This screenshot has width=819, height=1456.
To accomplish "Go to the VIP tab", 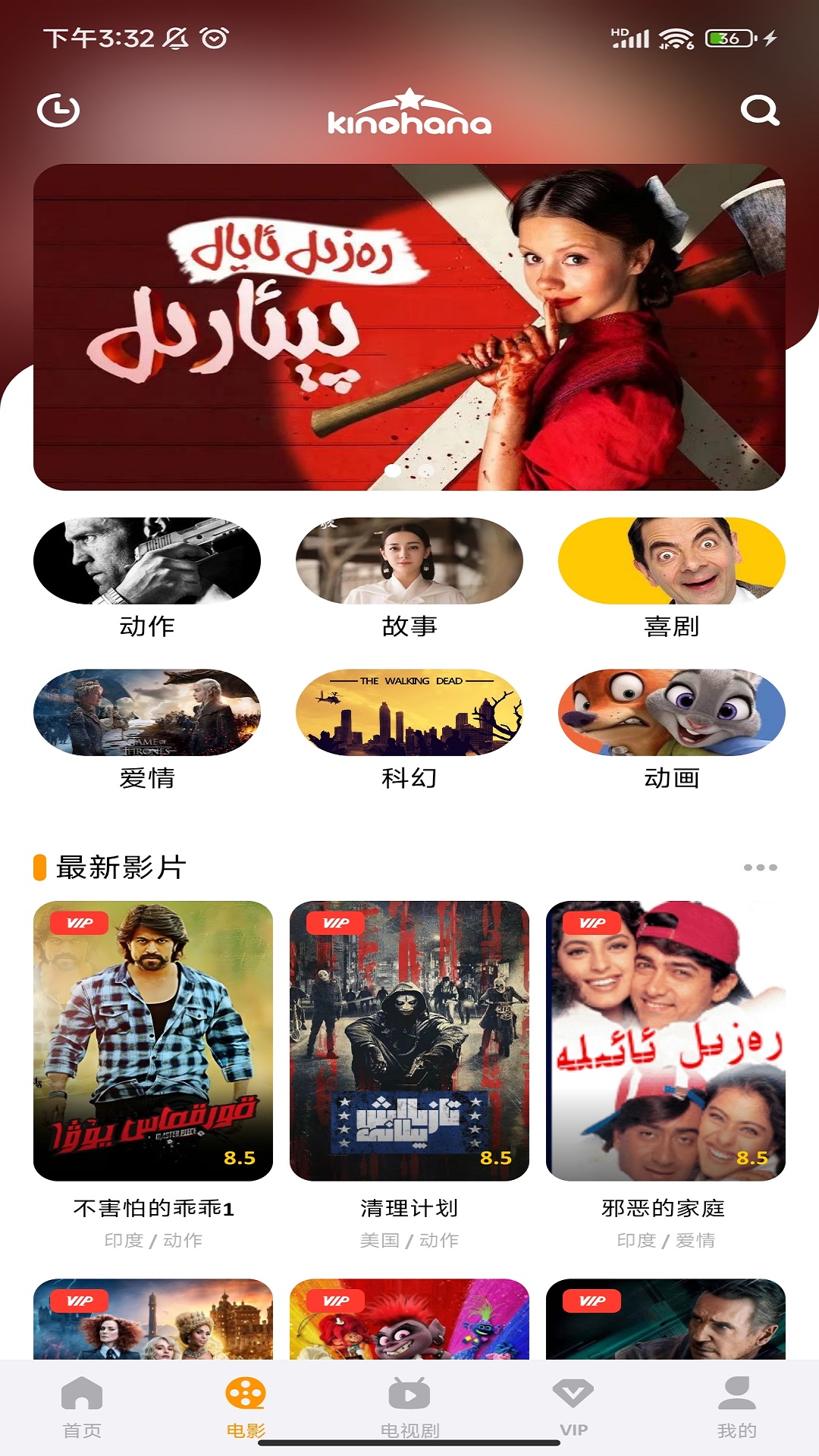I will pyautogui.click(x=573, y=1407).
